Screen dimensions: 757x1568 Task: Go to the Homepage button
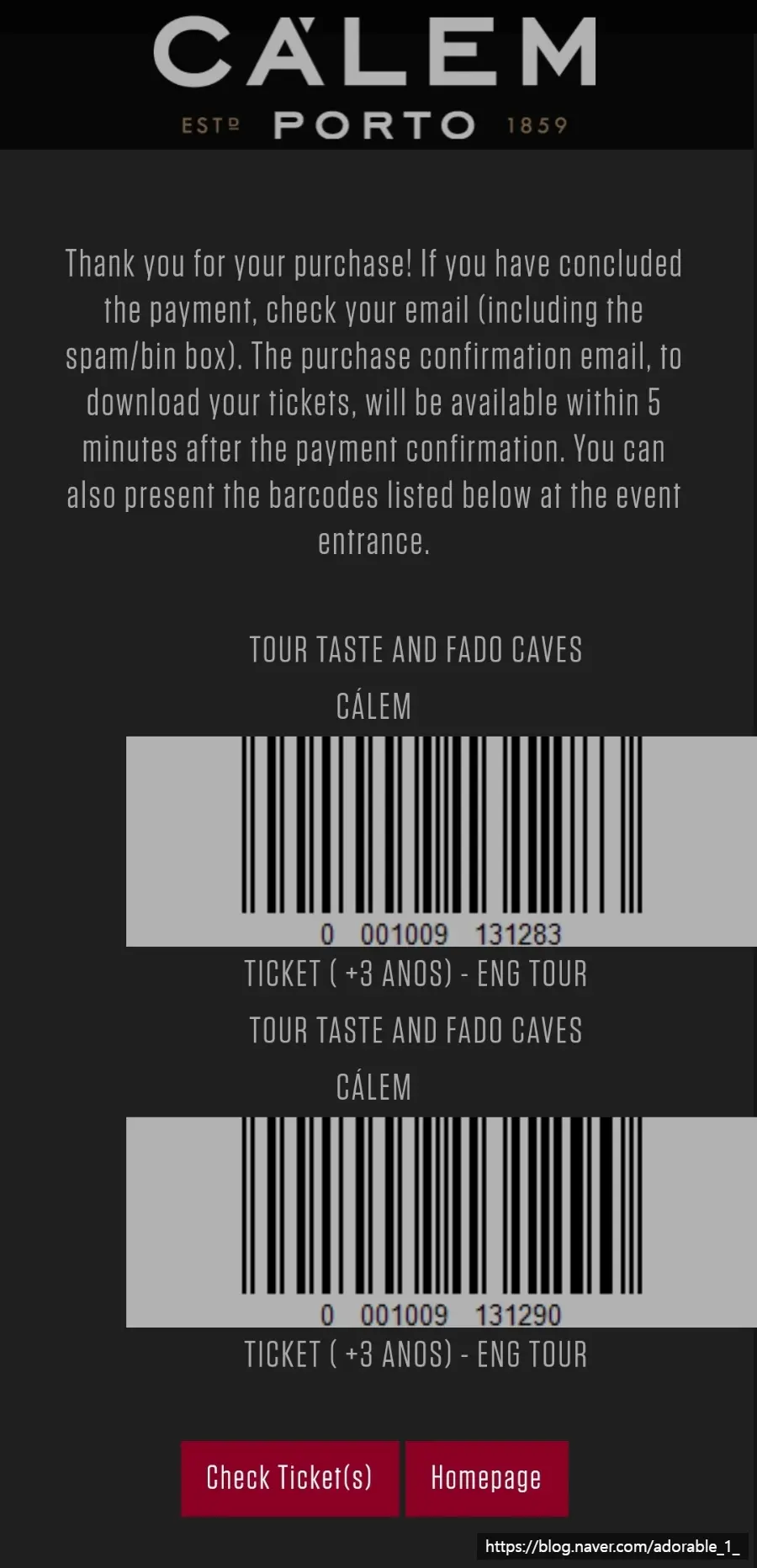pos(486,1478)
